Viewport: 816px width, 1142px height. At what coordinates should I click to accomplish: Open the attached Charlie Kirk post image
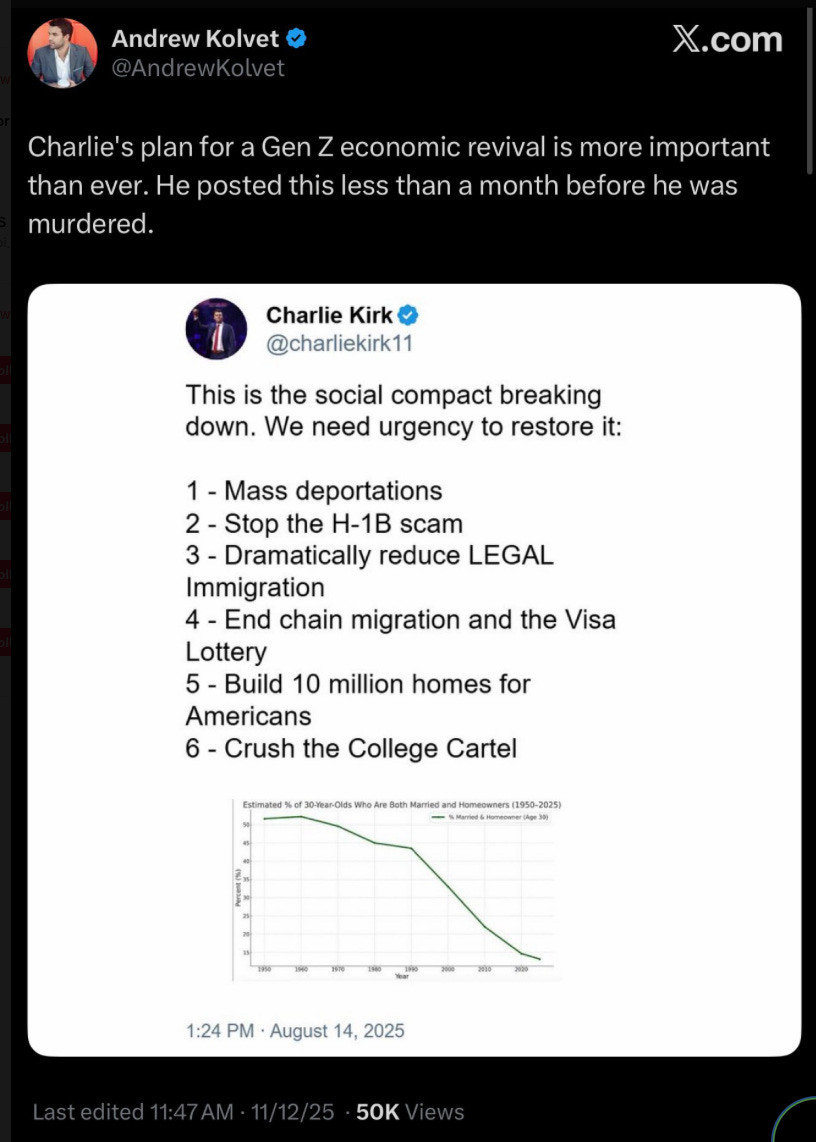click(x=414, y=670)
